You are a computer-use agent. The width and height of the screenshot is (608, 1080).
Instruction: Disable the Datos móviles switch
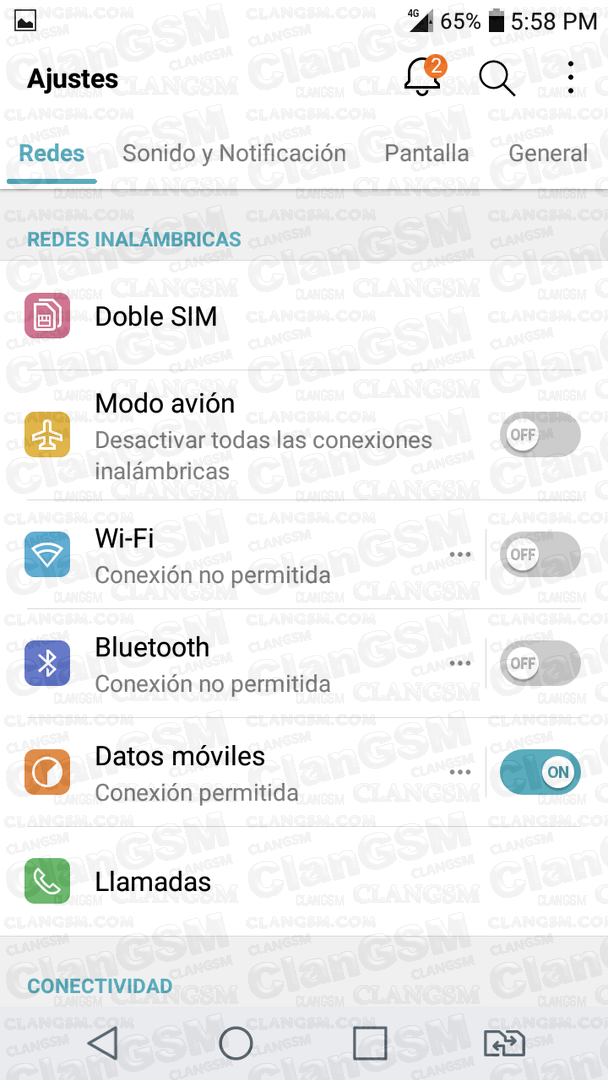541,772
